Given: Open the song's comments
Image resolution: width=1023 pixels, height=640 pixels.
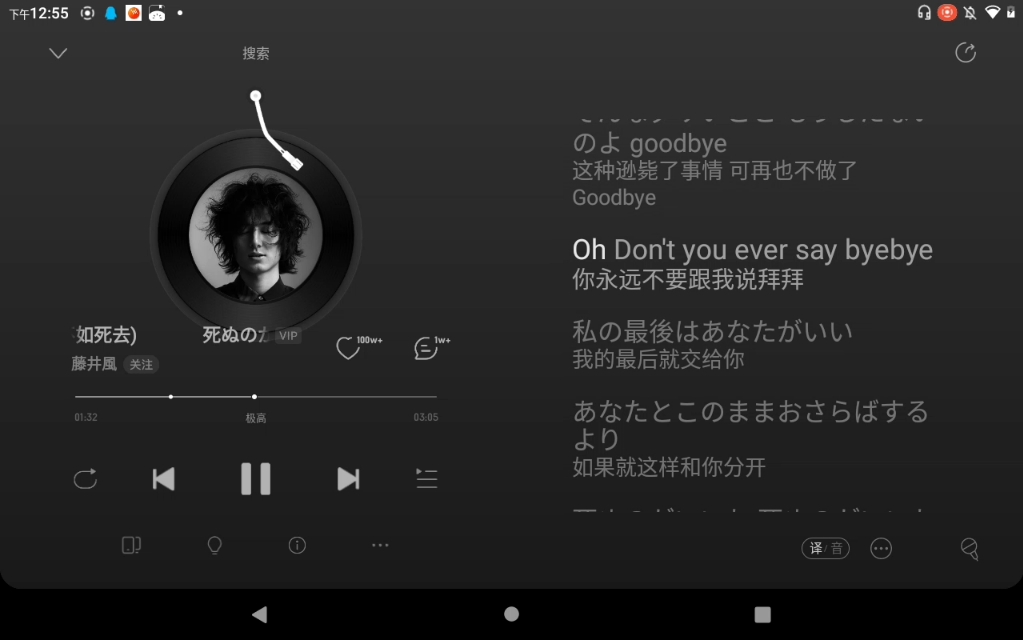Looking at the screenshot, I should [425, 349].
